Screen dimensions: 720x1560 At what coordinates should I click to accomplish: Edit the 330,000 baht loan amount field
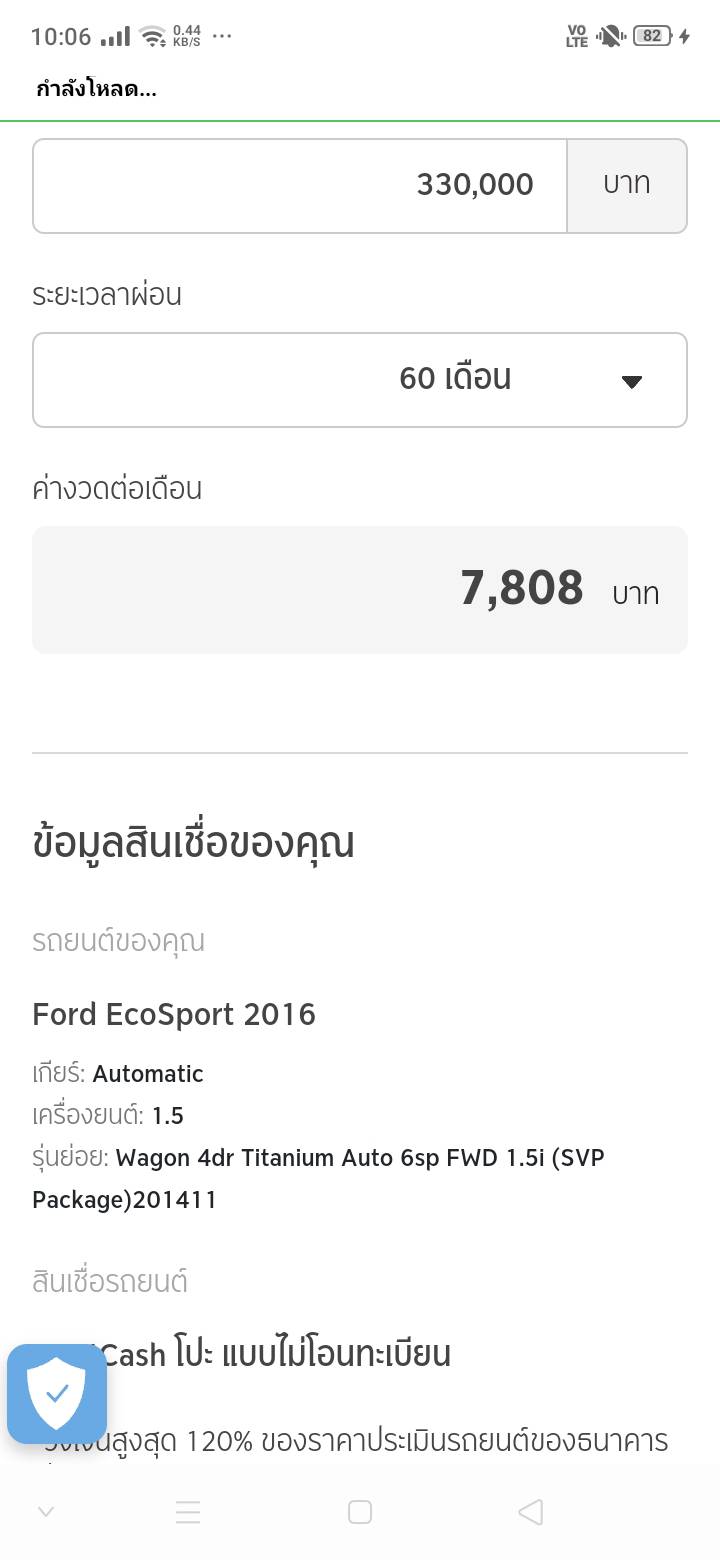[300, 186]
